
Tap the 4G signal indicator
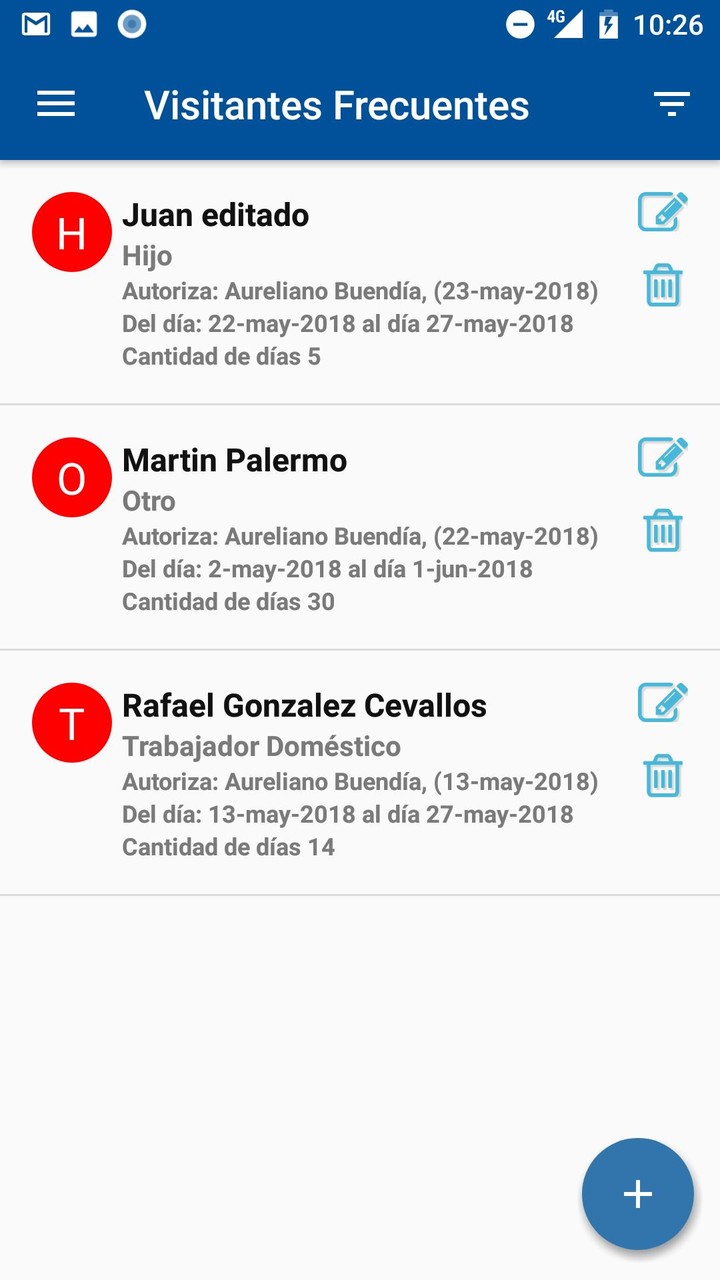(x=568, y=23)
